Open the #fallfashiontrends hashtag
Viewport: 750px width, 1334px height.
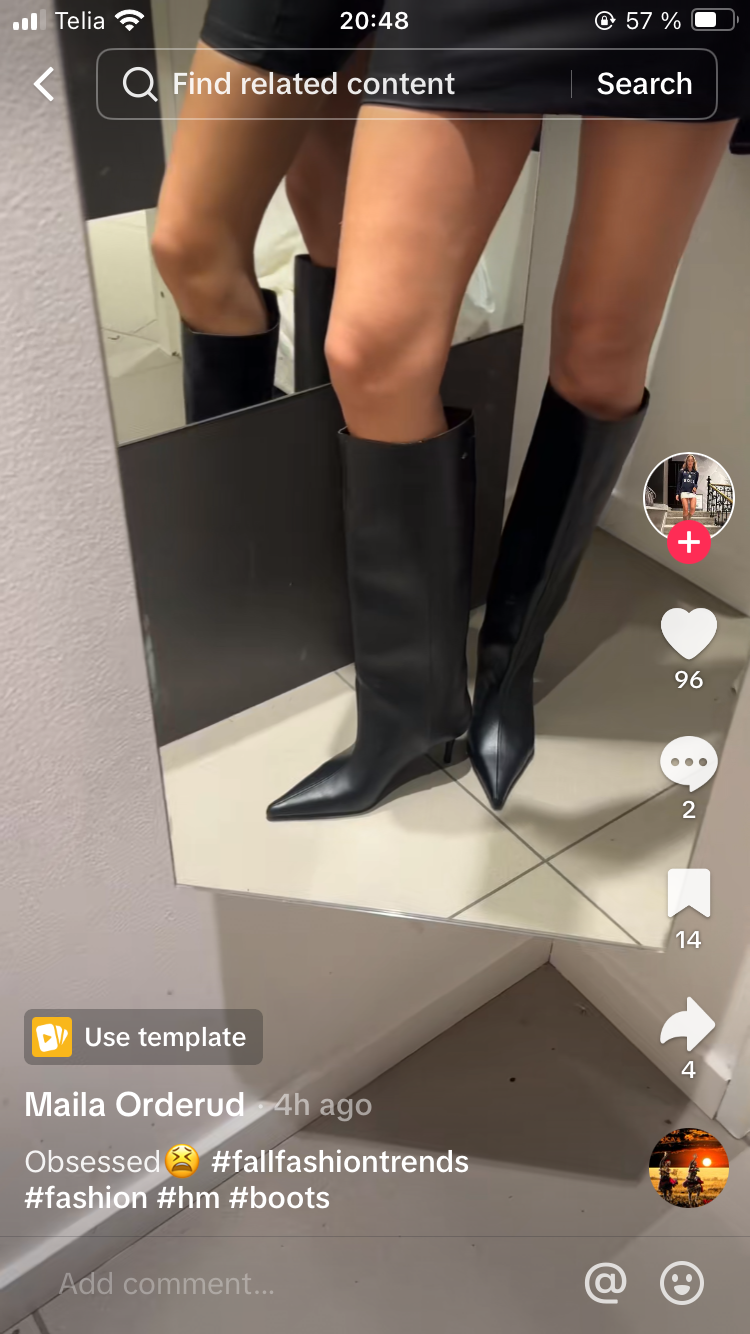[340, 1162]
